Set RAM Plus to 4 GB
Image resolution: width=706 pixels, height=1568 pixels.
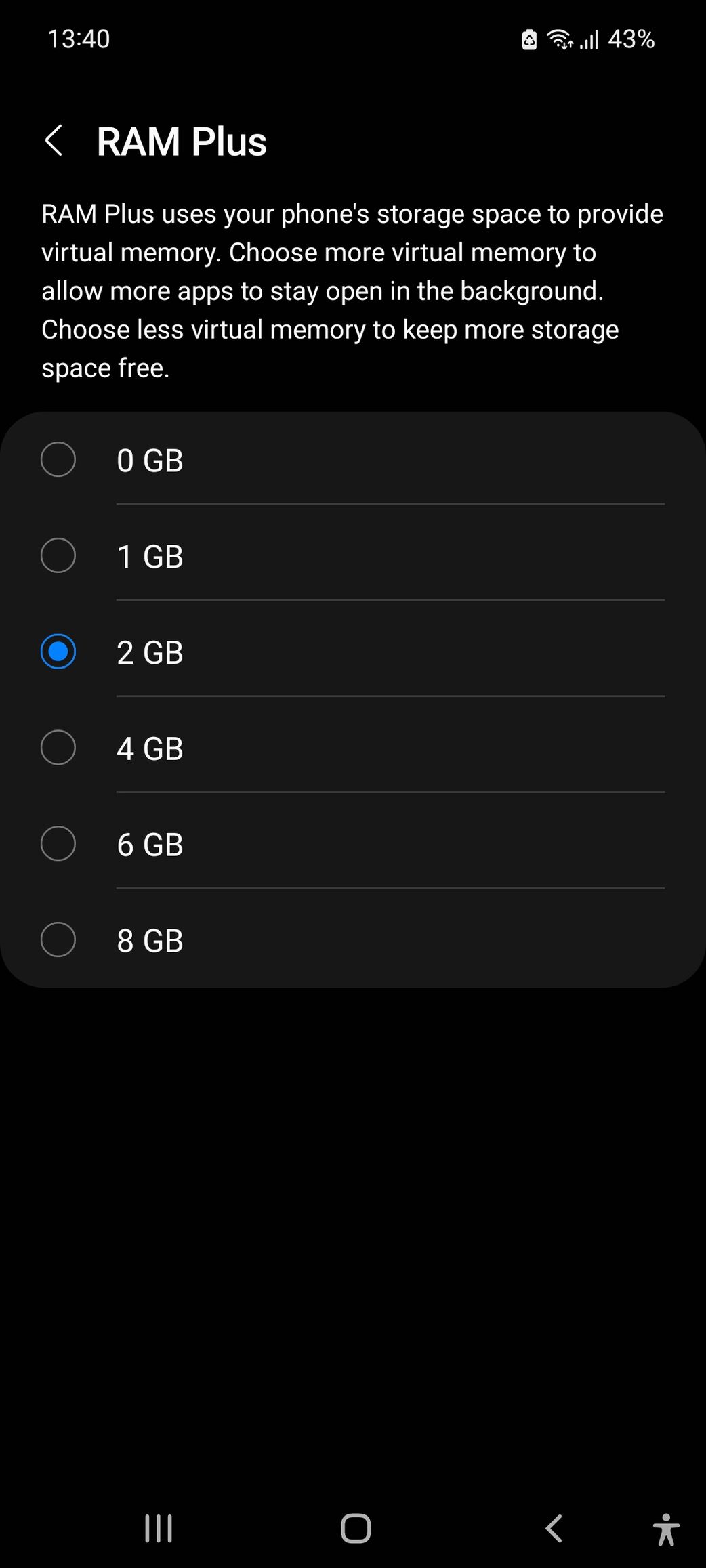click(353, 748)
